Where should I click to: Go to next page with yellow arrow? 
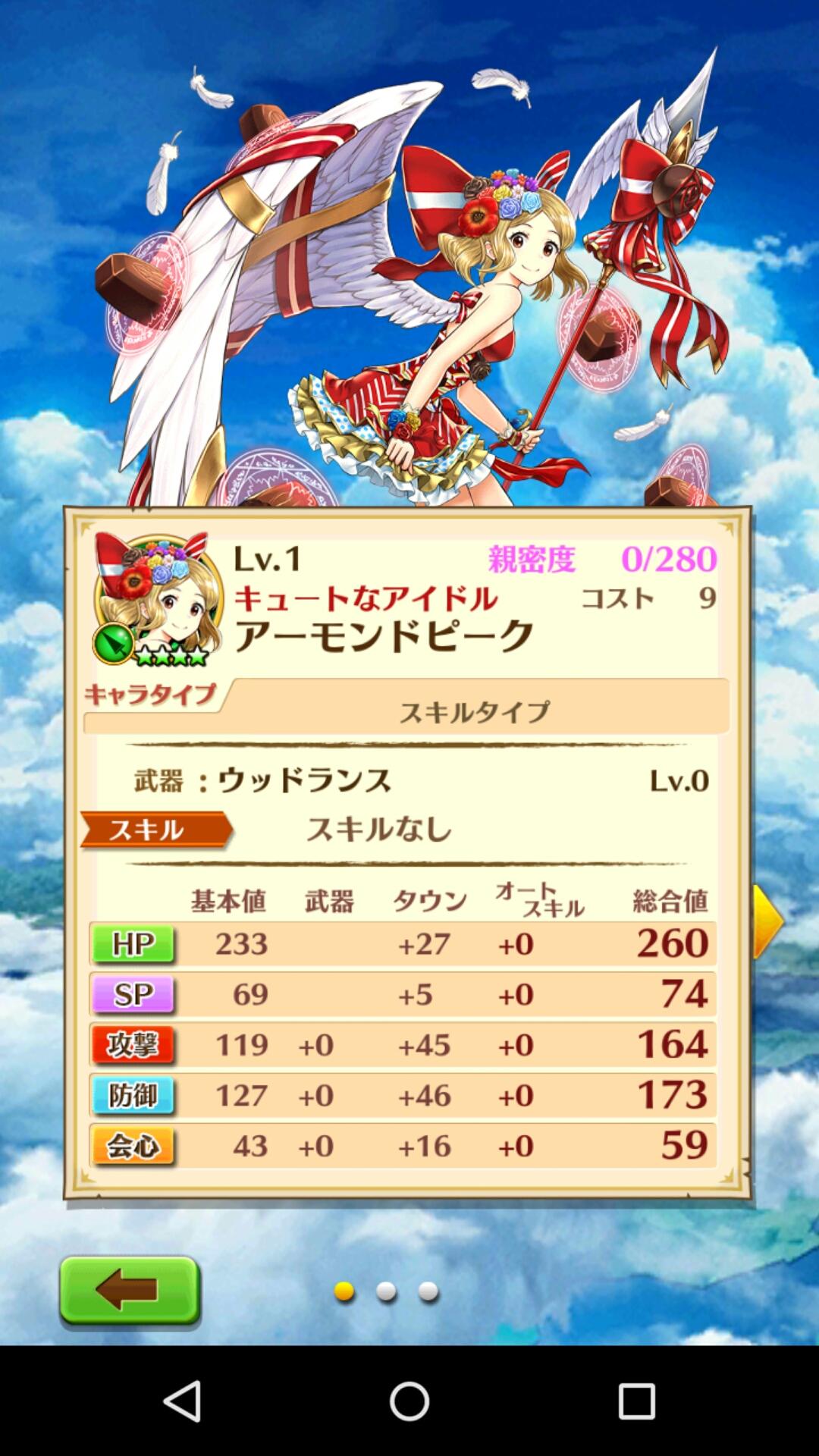[767, 921]
